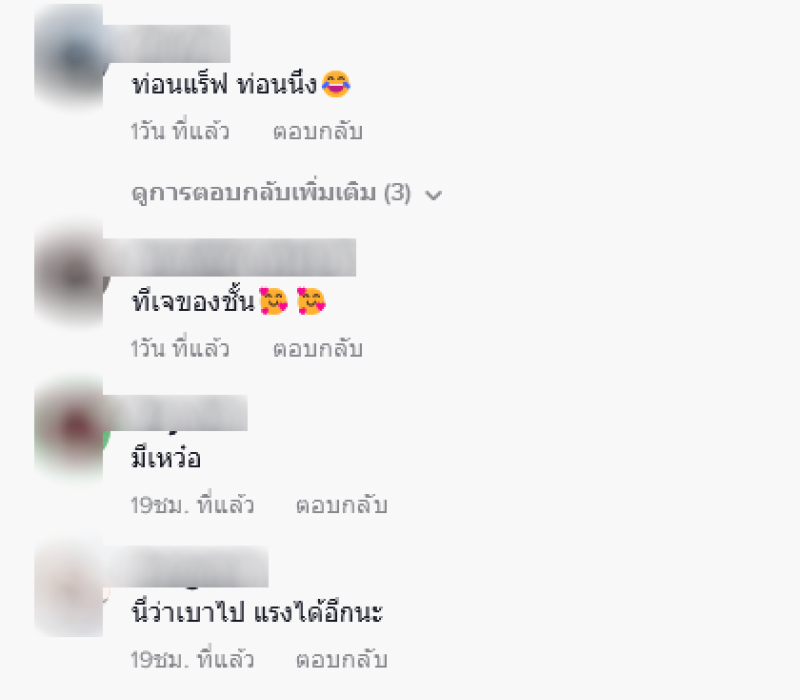This screenshot has height=700, width=800.
Task: Expand the 3 additional replies
Action: [286, 194]
